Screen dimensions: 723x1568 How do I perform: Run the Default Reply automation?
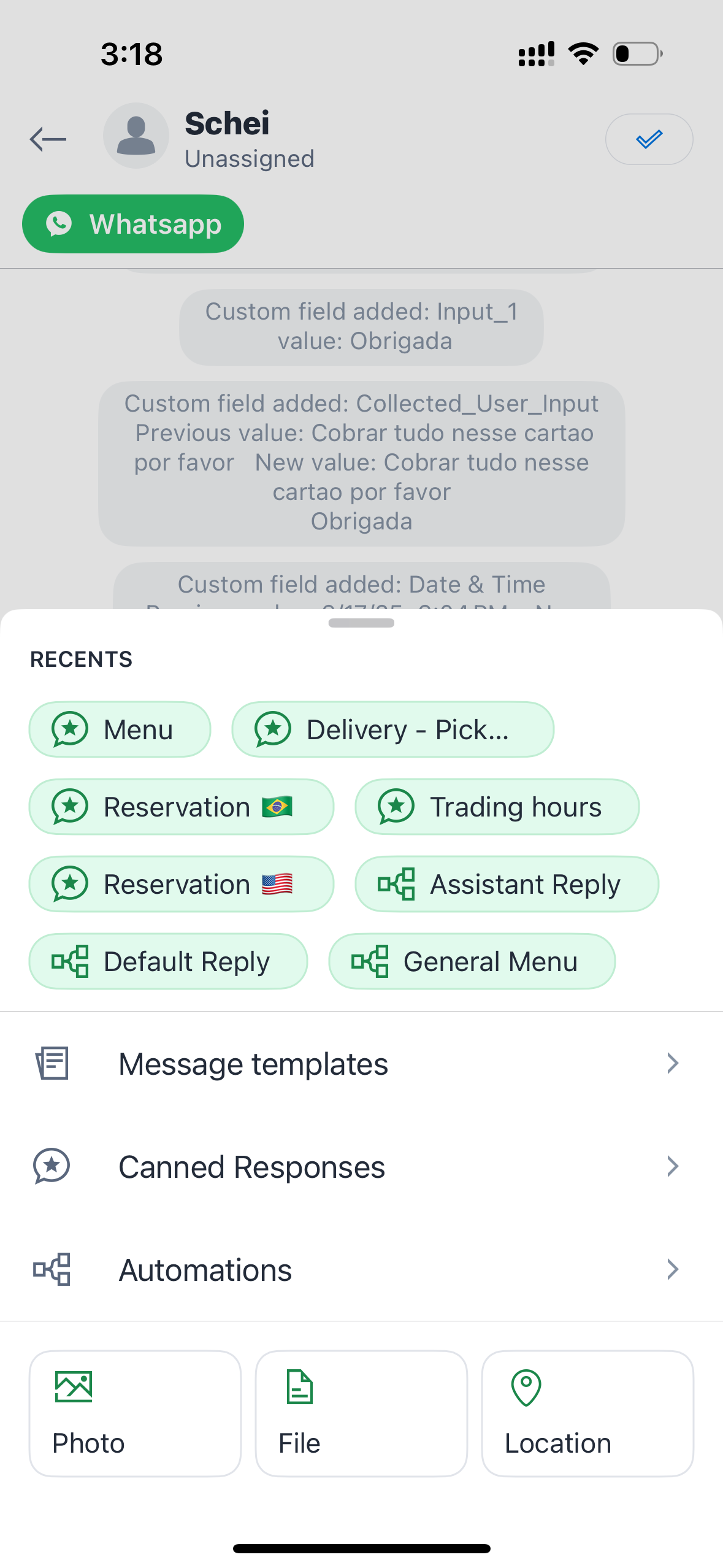tap(168, 961)
